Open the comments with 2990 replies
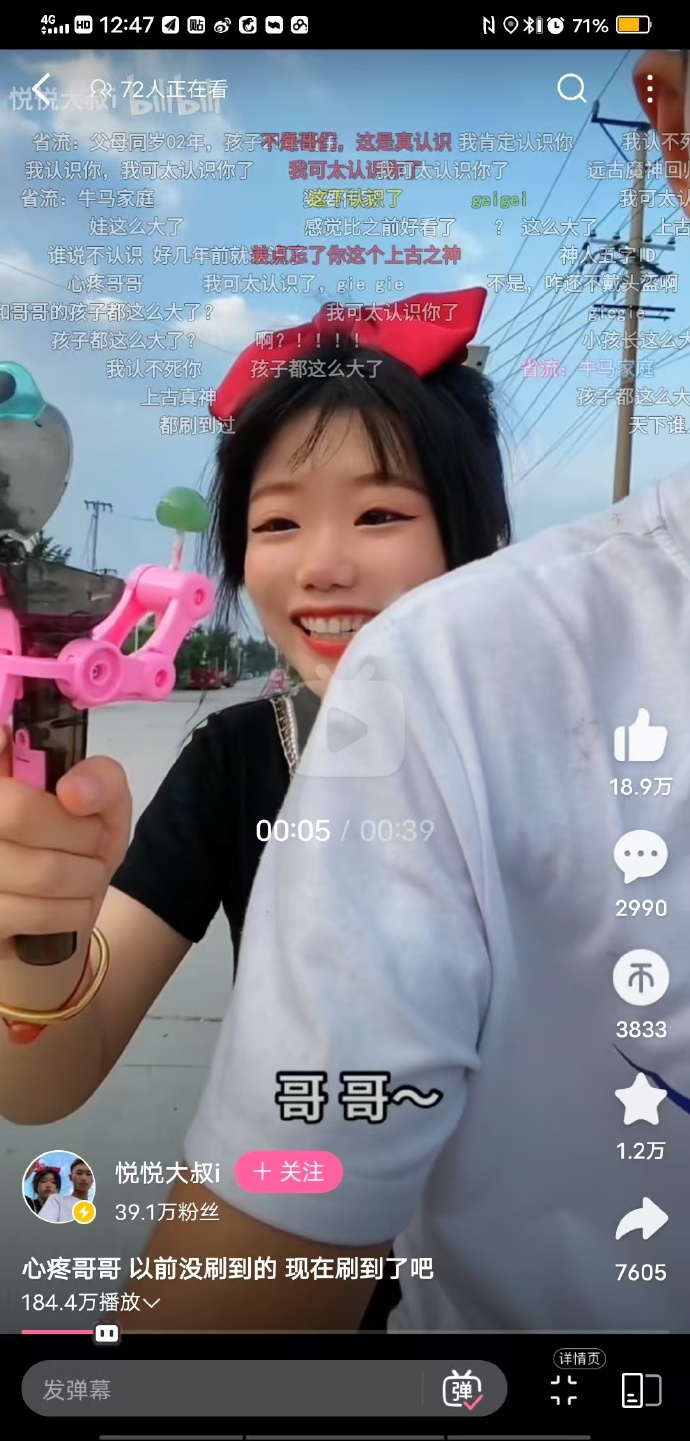Screen dimensions: 690x1441 pos(640,858)
